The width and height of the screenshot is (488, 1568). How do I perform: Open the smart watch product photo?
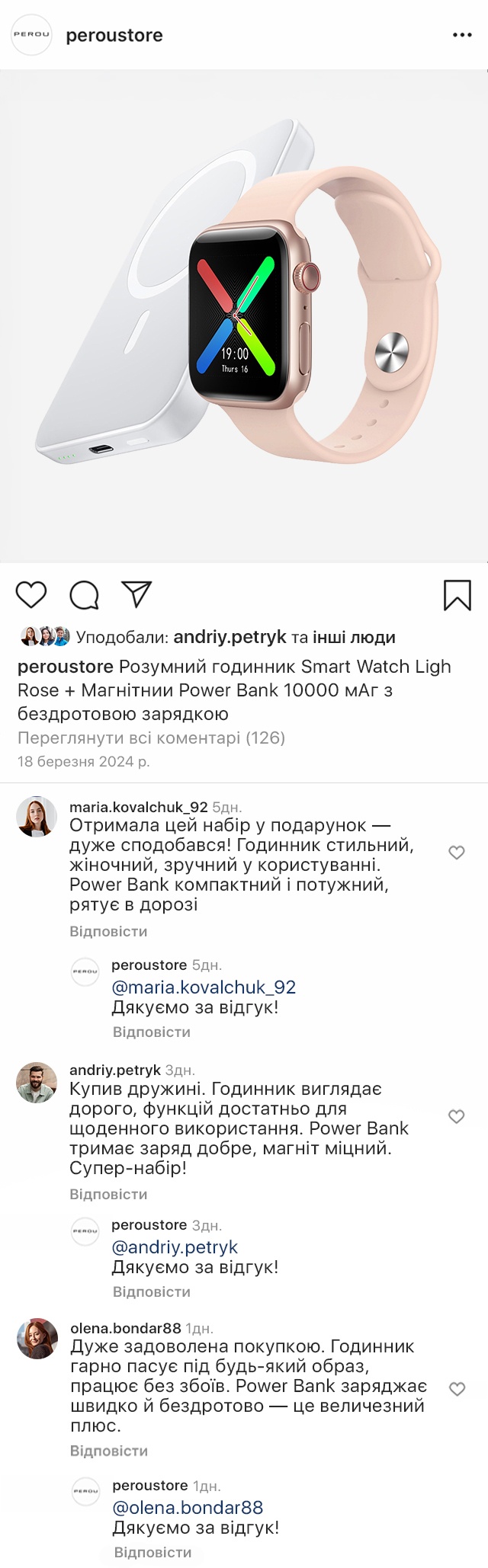244,316
